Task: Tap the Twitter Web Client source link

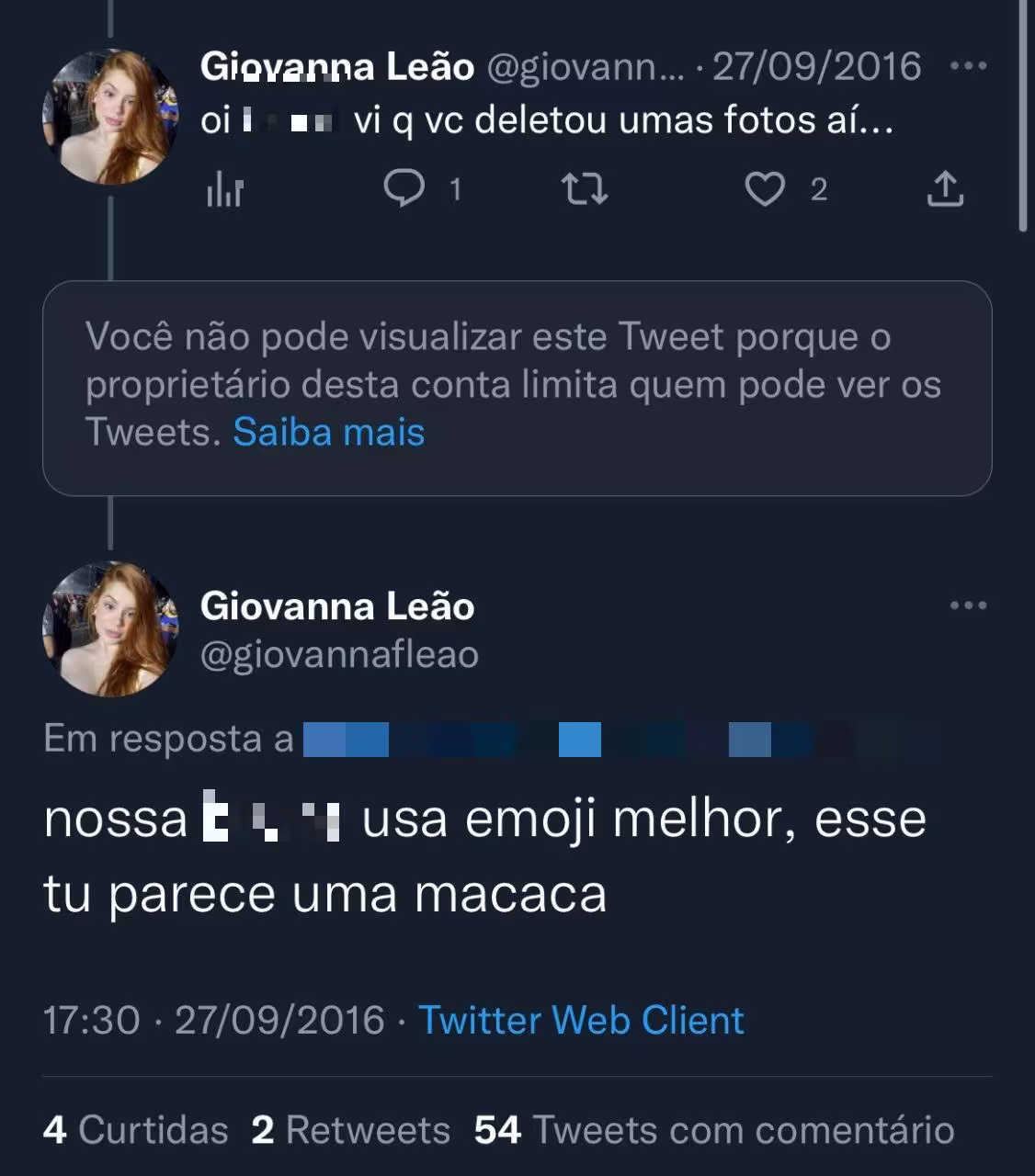Action: [x=581, y=1020]
